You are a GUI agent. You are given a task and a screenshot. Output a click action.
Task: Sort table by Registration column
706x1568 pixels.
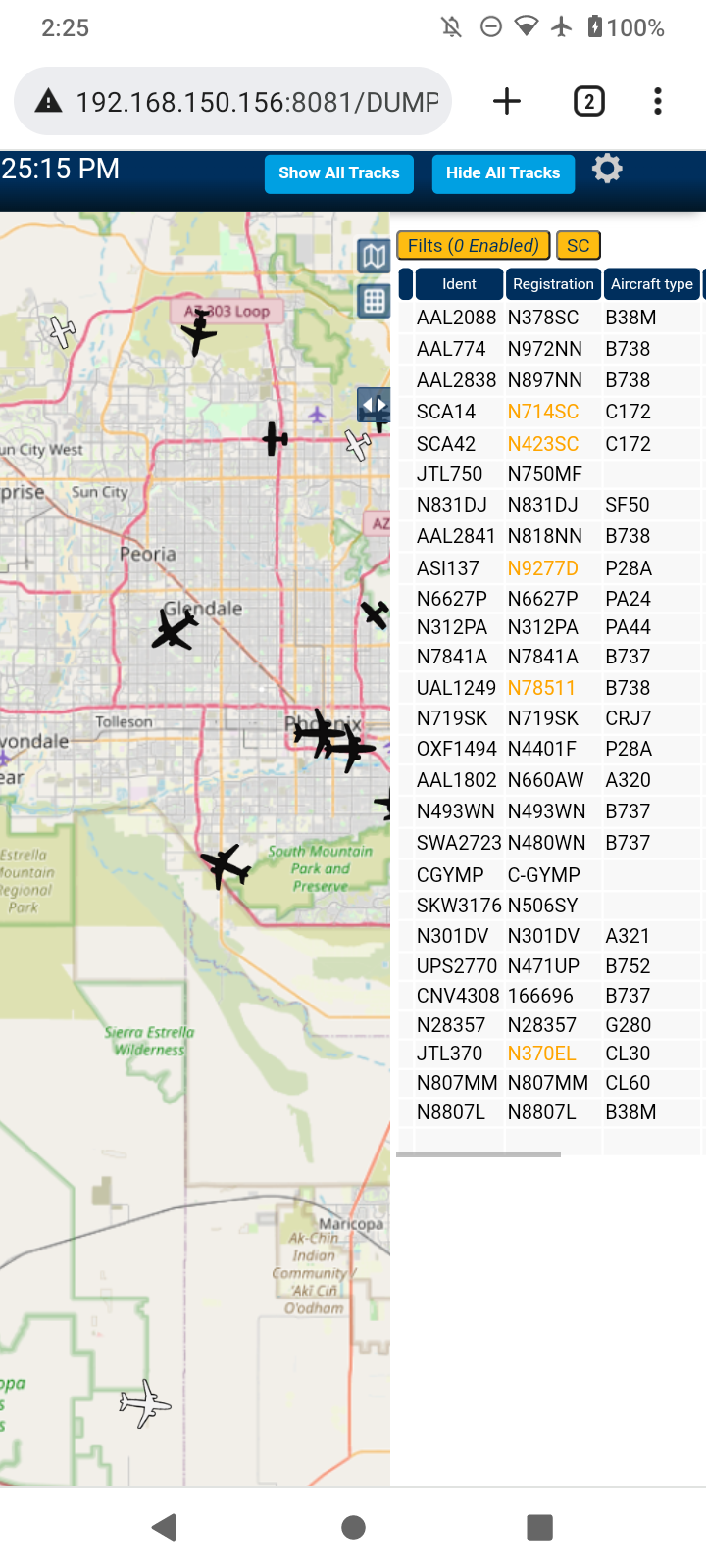point(553,284)
